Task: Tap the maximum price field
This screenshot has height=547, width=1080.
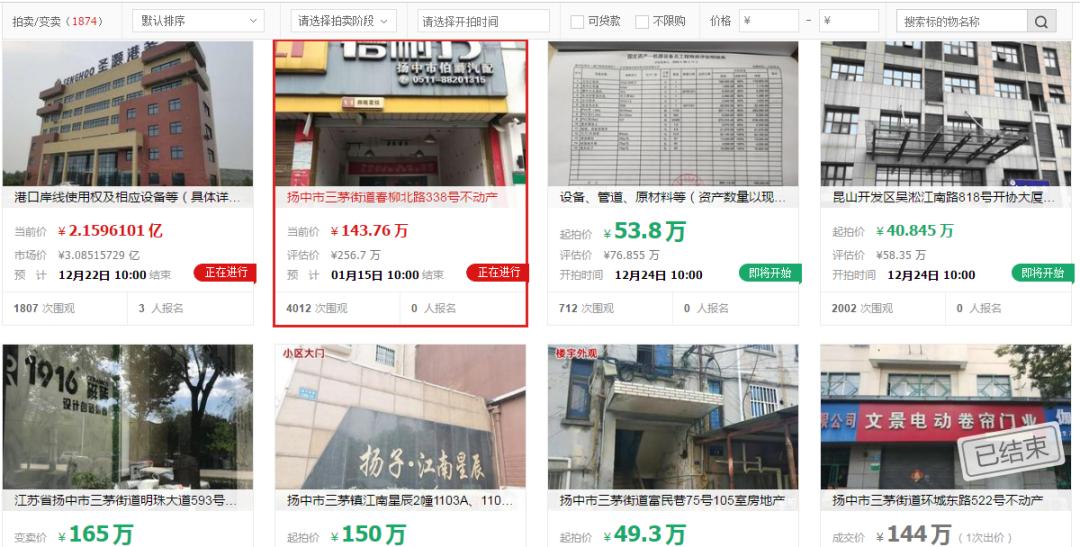Action: click(x=848, y=21)
